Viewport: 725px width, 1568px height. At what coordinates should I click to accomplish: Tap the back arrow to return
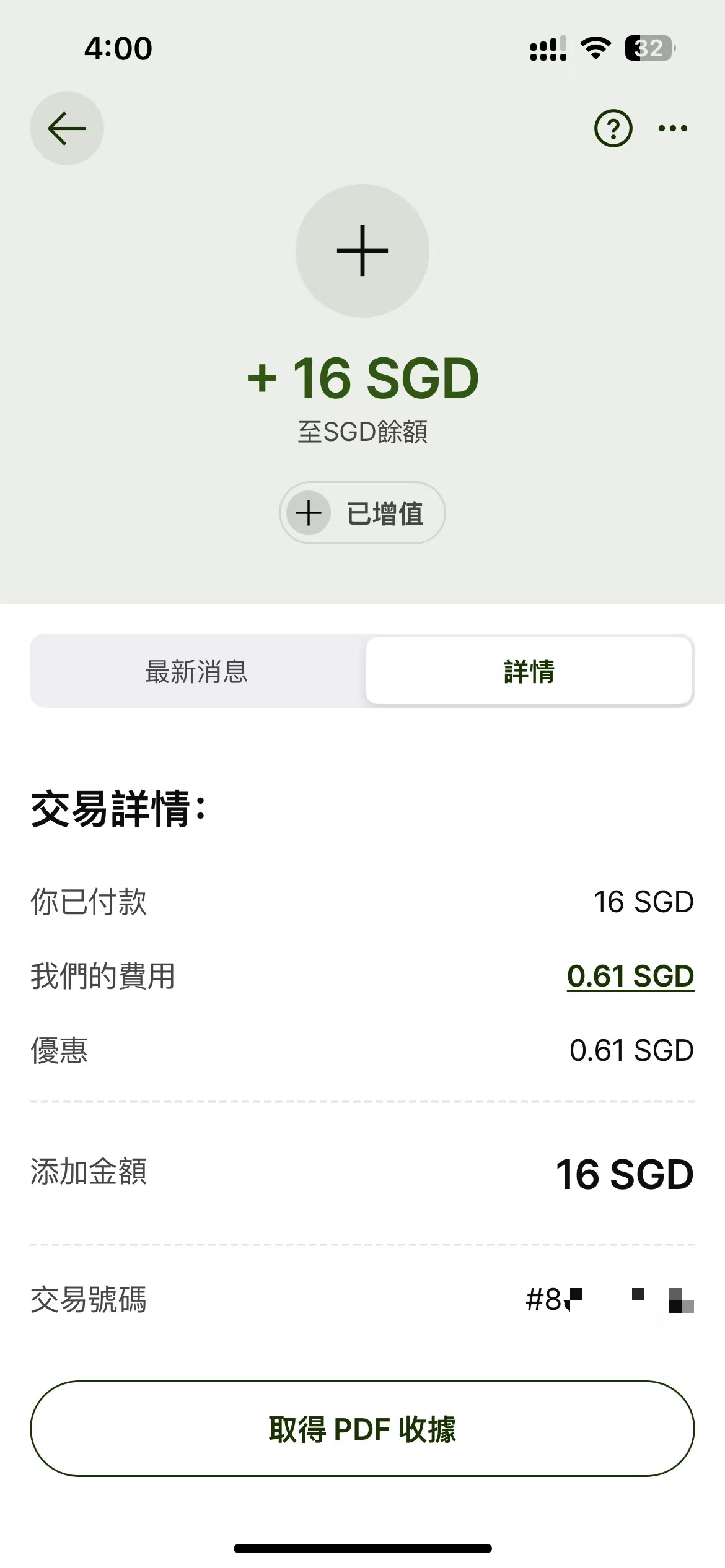point(66,128)
